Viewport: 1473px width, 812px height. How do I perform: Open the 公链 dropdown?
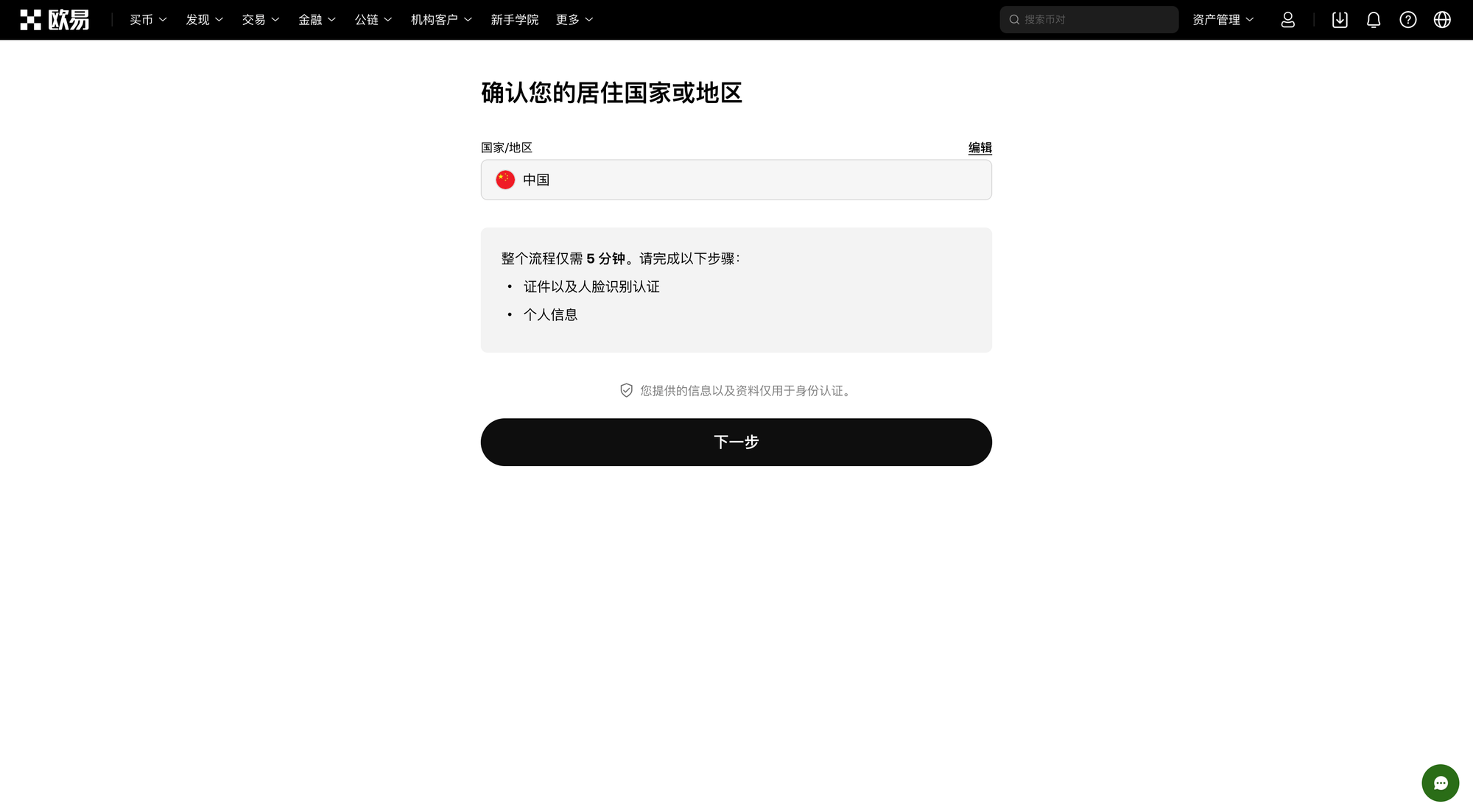(373, 20)
